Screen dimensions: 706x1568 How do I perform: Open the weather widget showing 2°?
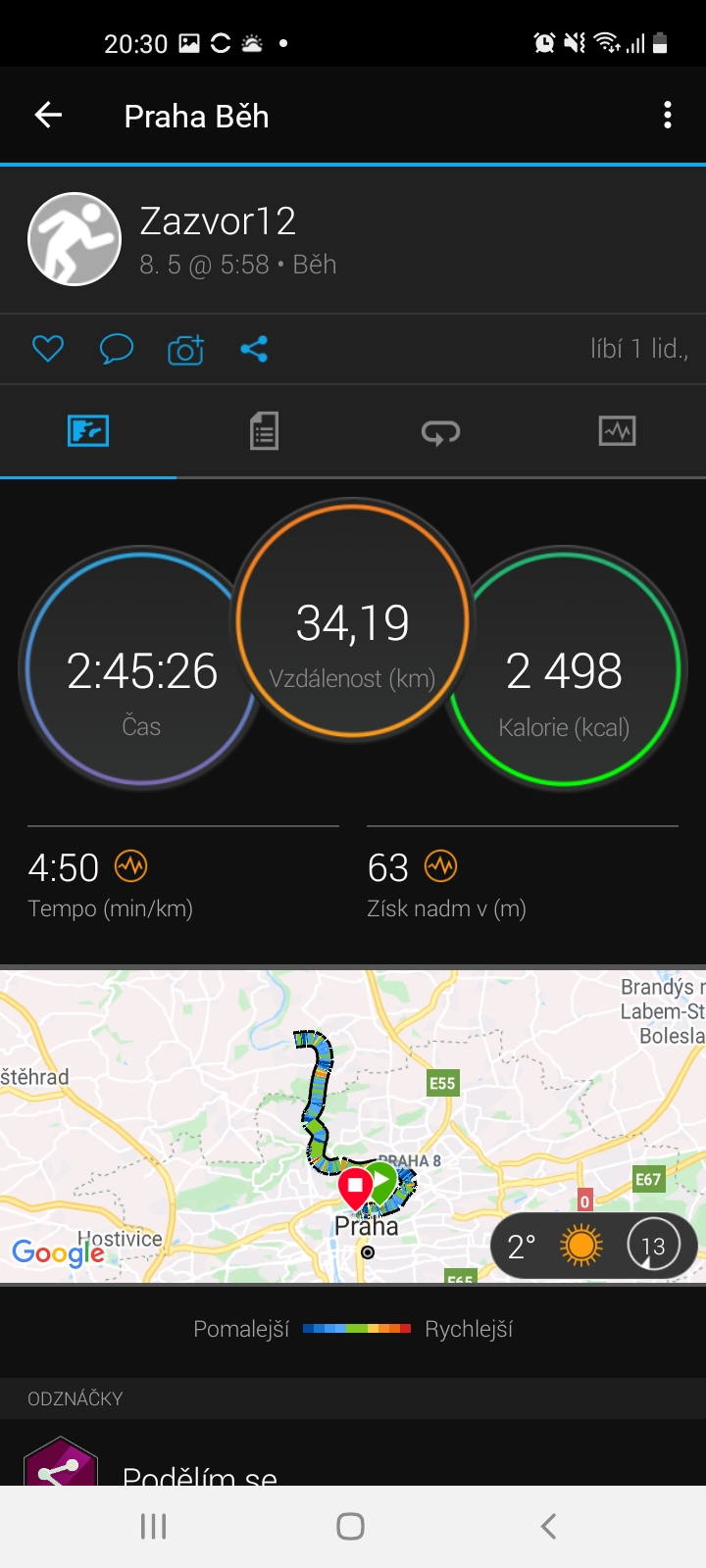(x=593, y=1247)
